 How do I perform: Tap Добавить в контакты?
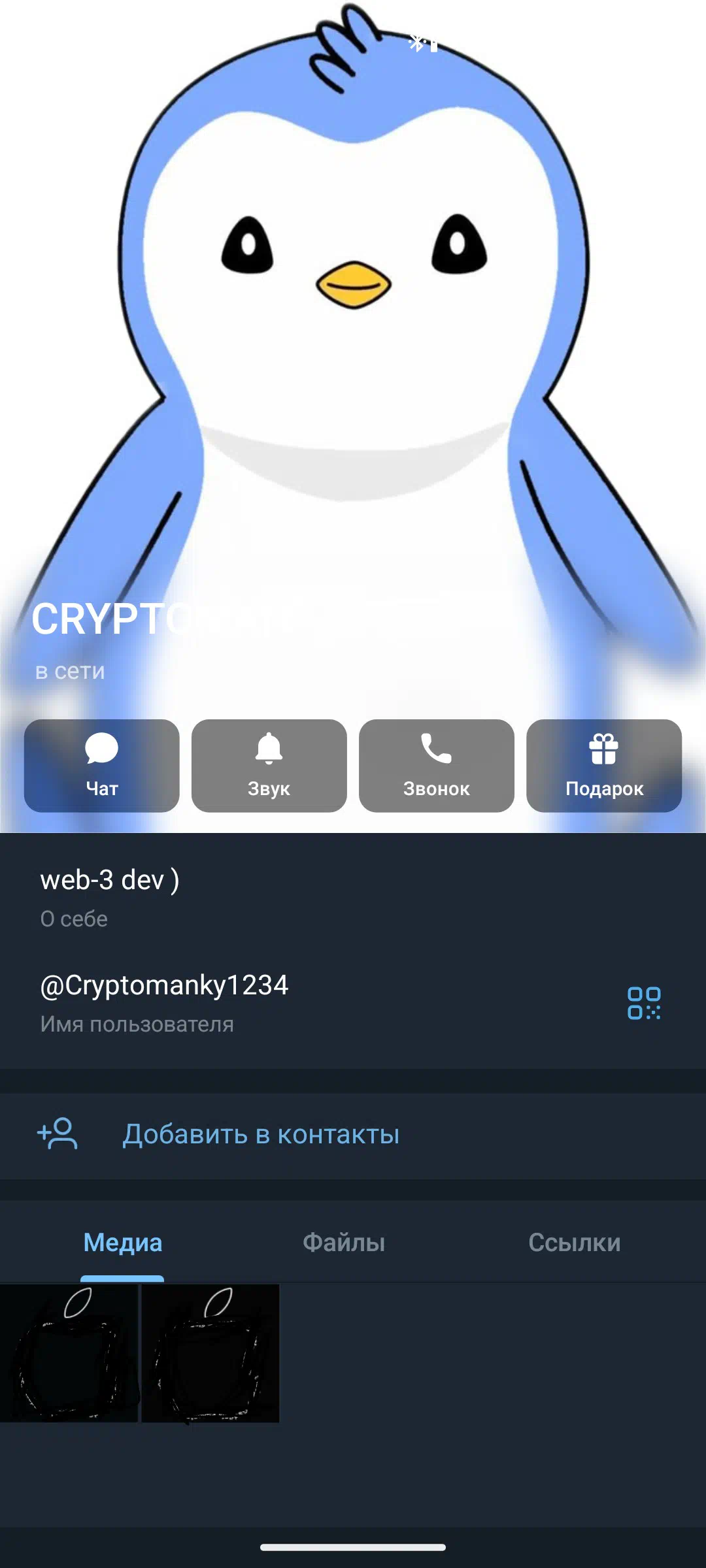pyautogui.click(x=260, y=1134)
